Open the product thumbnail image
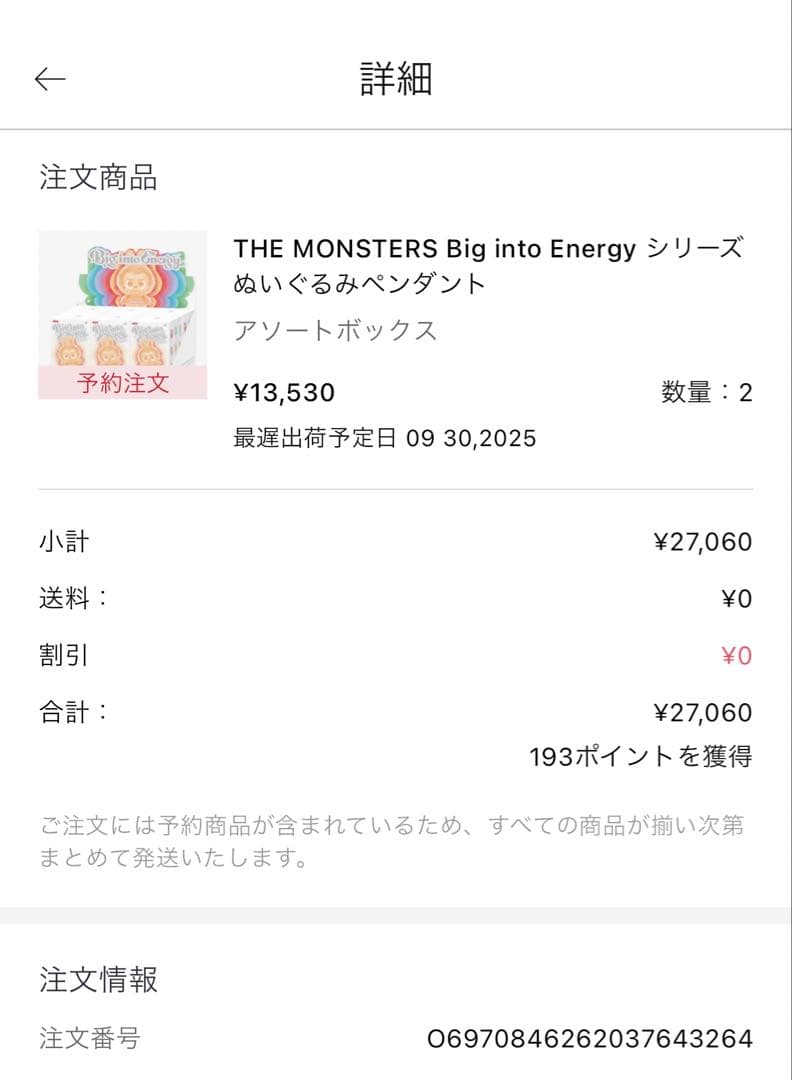 [122, 310]
